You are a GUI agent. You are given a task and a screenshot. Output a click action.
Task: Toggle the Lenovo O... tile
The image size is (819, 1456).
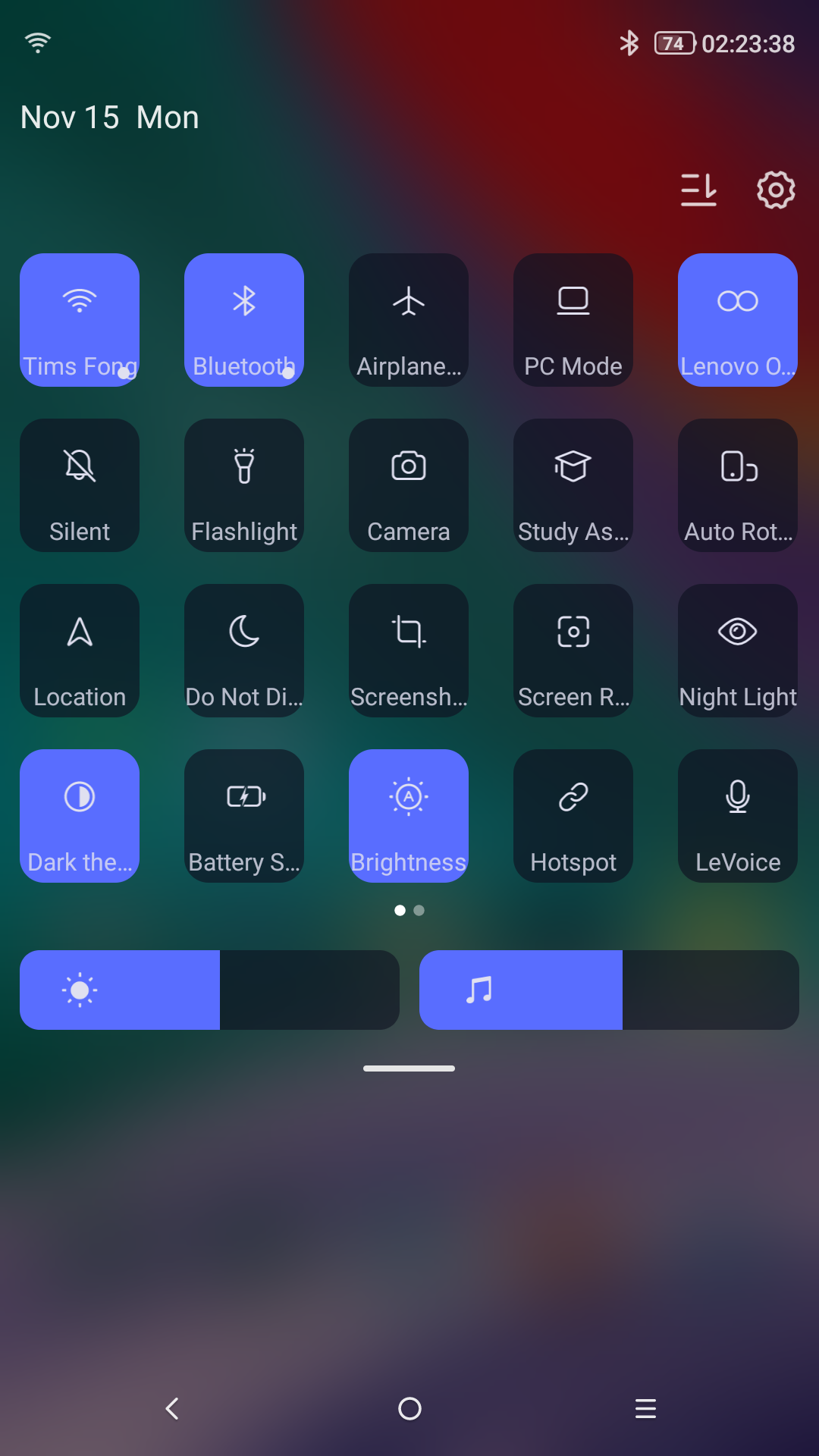point(738,319)
